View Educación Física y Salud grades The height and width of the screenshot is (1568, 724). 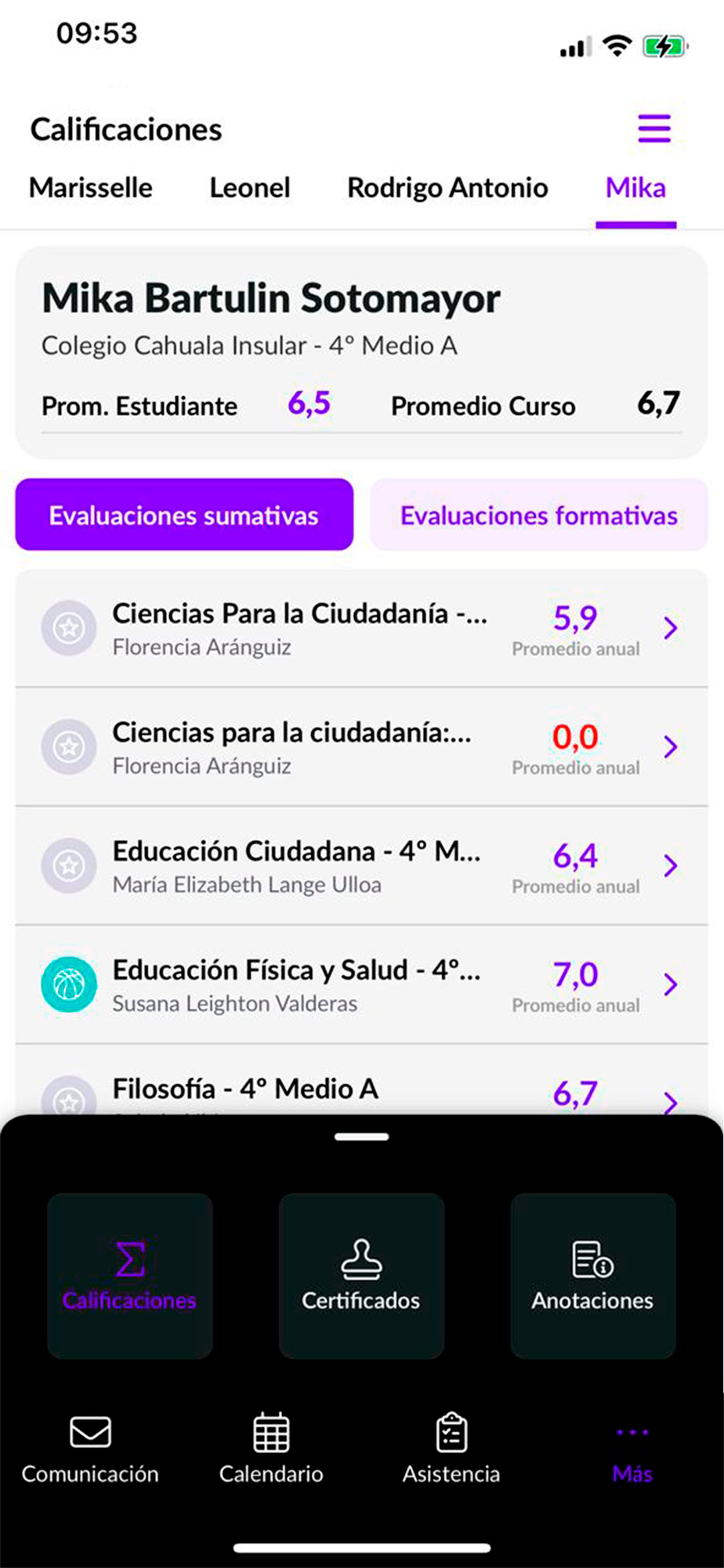[360, 985]
